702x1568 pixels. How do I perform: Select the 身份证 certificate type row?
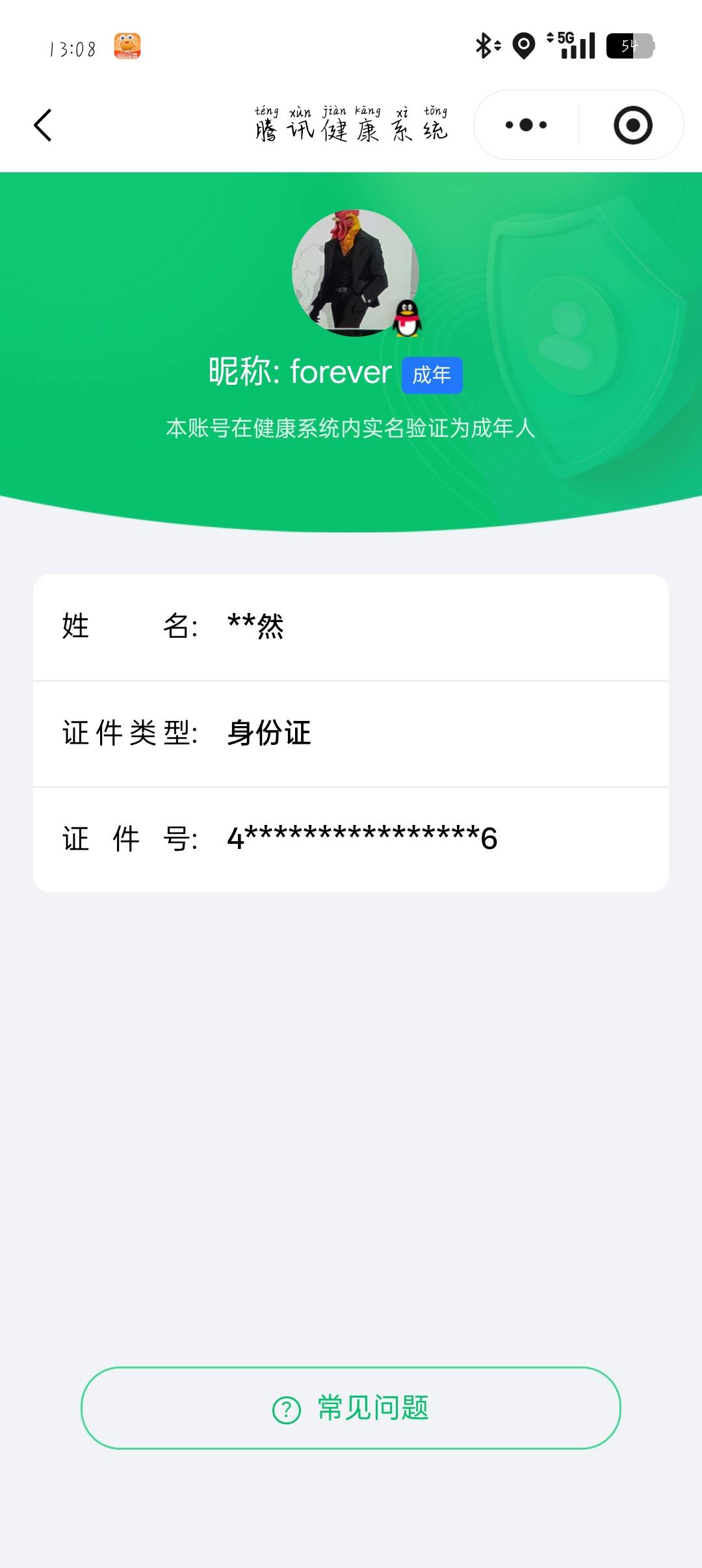coord(351,733)
